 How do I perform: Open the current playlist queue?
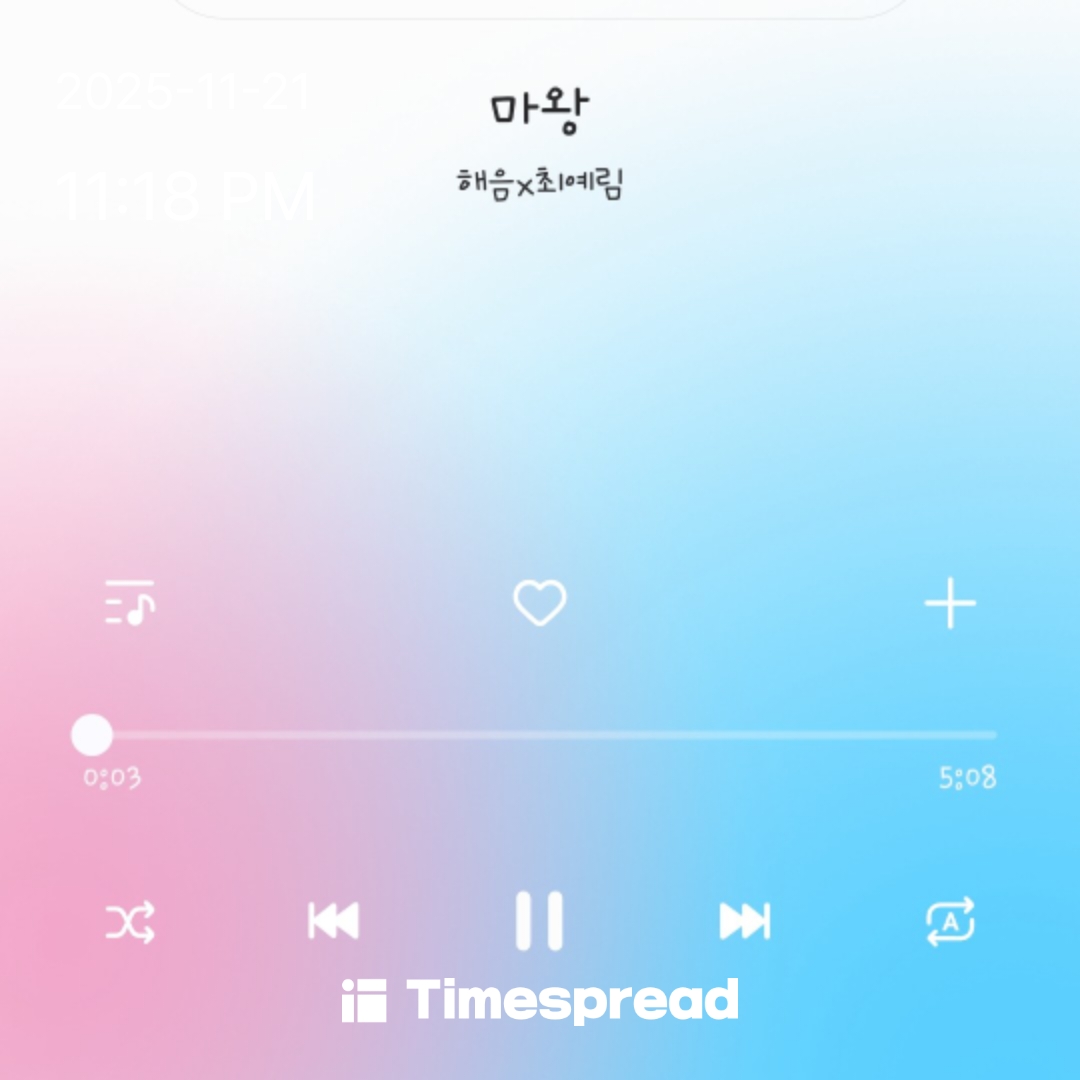[x=130, y=603]
